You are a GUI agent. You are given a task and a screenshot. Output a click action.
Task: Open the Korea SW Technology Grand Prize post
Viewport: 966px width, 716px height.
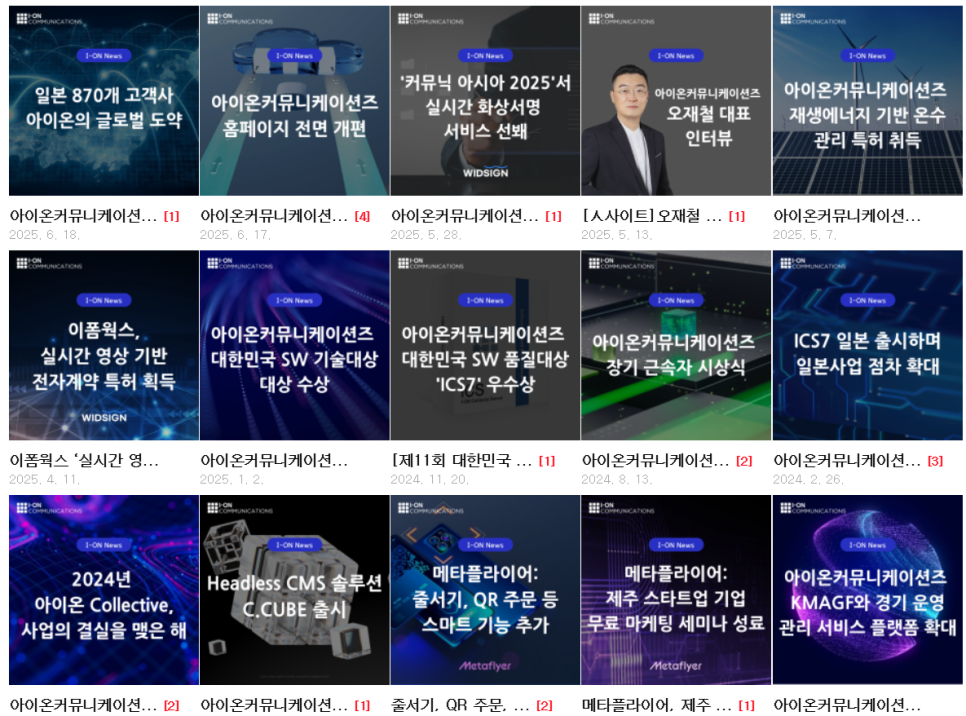(x=294, y=345)
